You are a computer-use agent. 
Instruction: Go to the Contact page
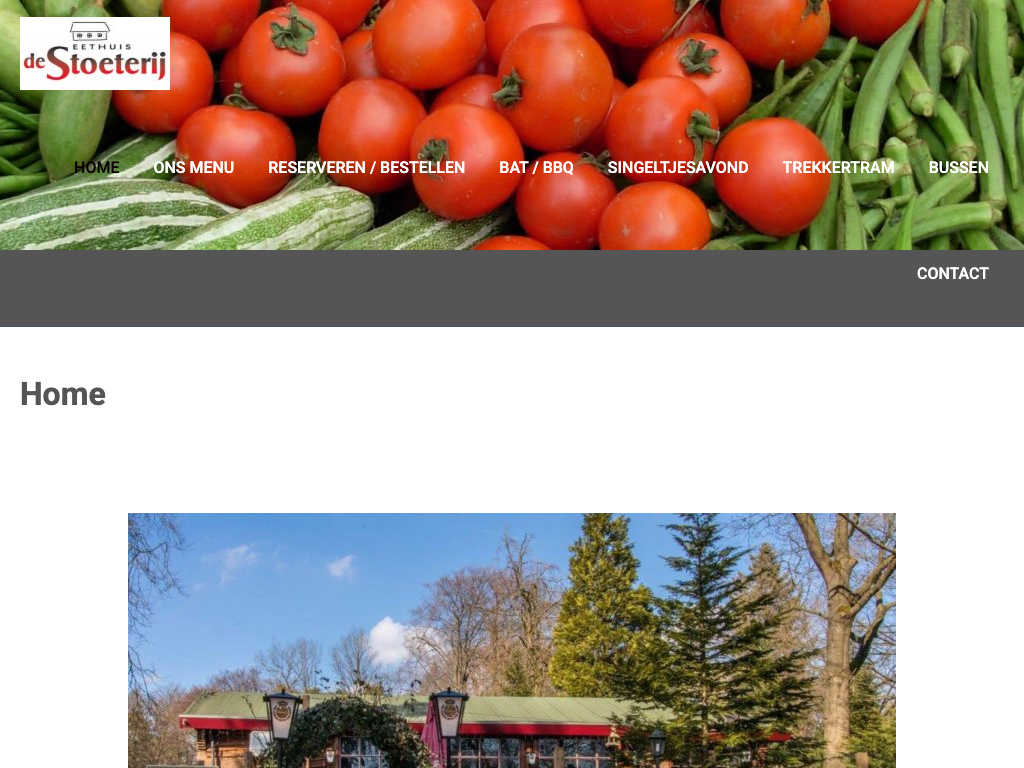point(952,274)
